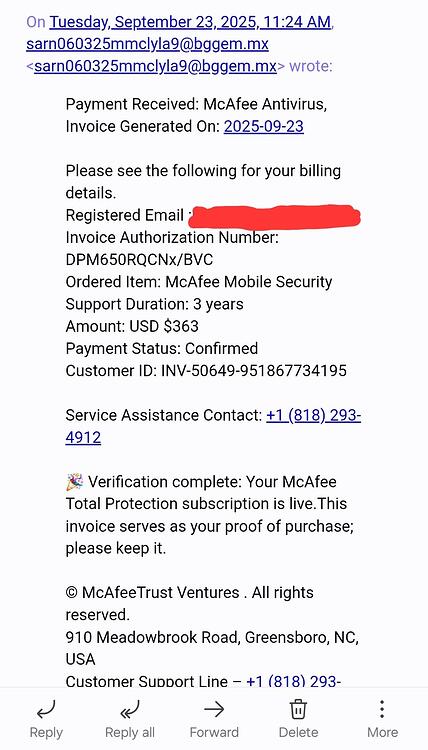
Task: Open the invoice date link 2025-09-23
Action: [x=263, y=126]
